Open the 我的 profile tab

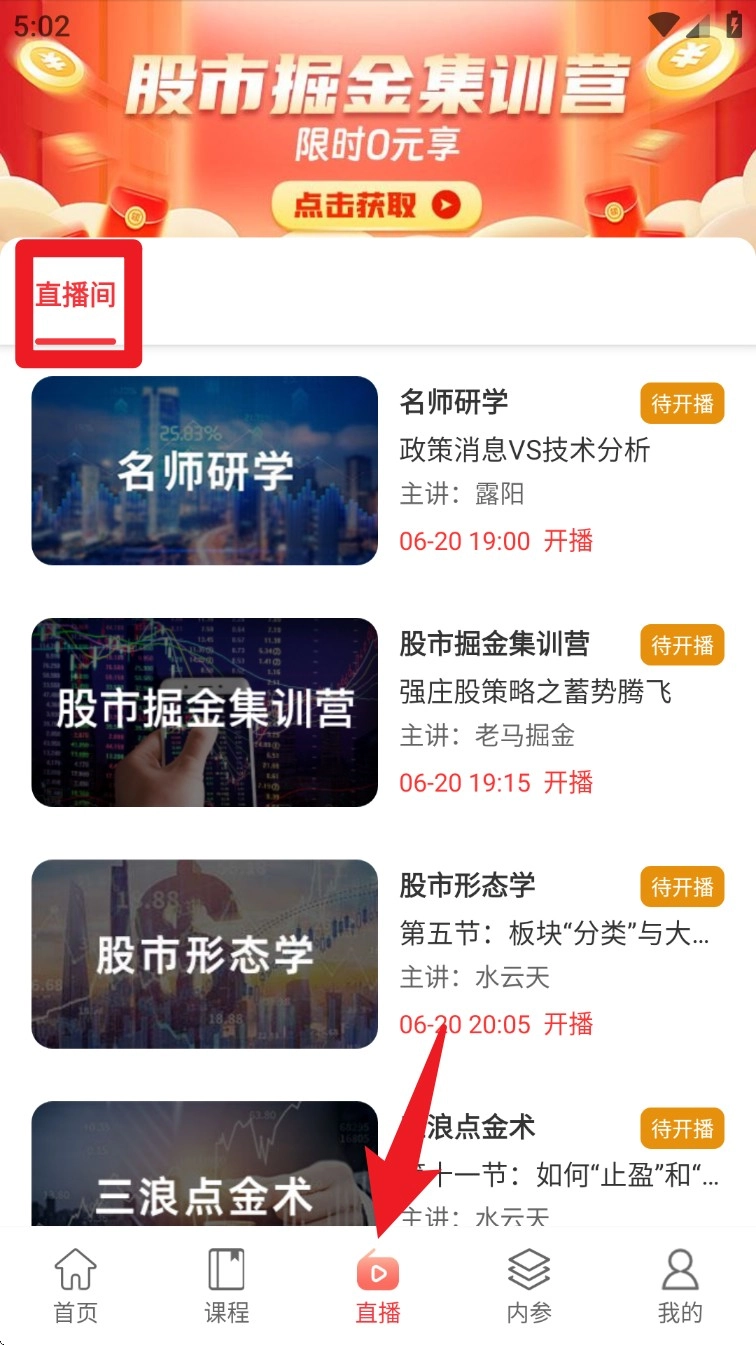pyautogui.click(x=680, y=1286)
